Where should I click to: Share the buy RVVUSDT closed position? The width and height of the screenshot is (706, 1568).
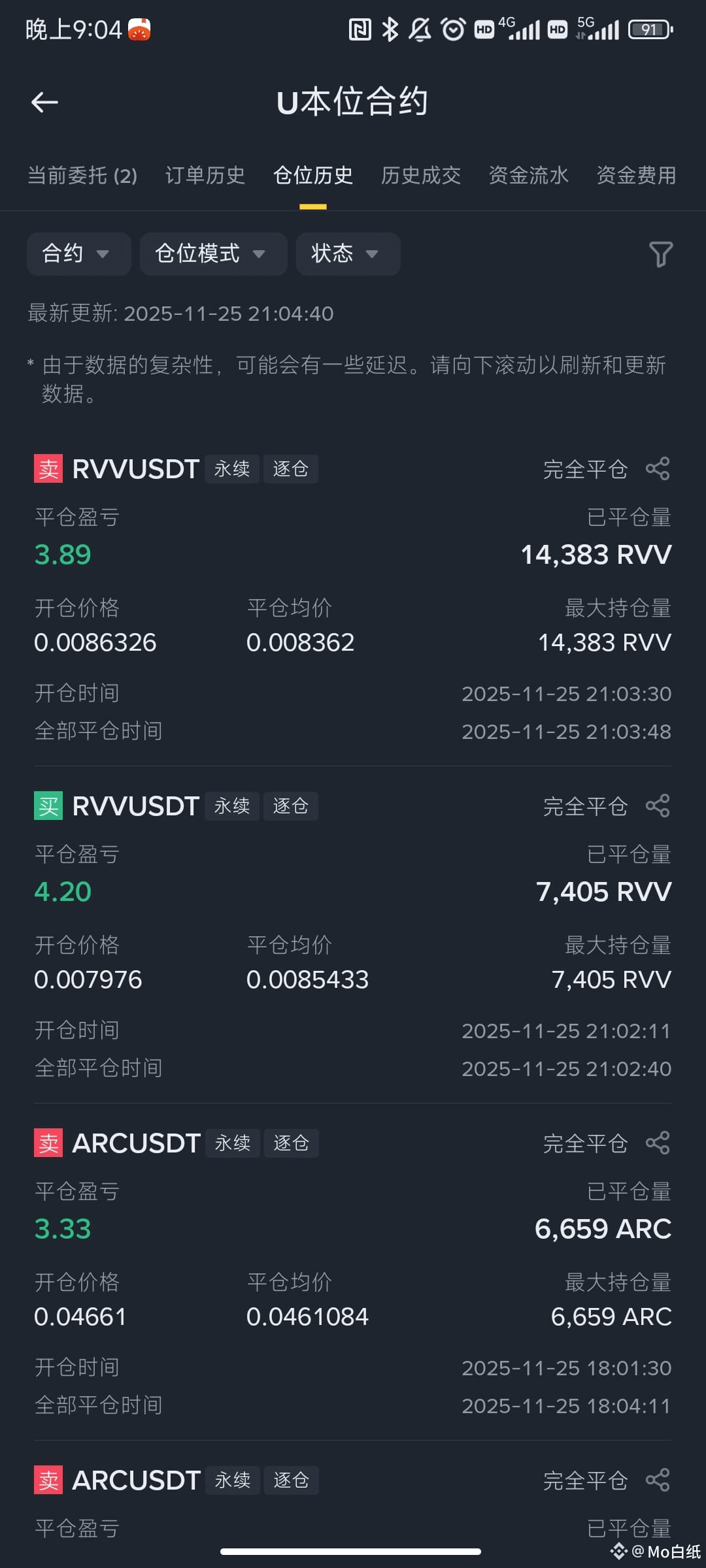coord(657,805)
